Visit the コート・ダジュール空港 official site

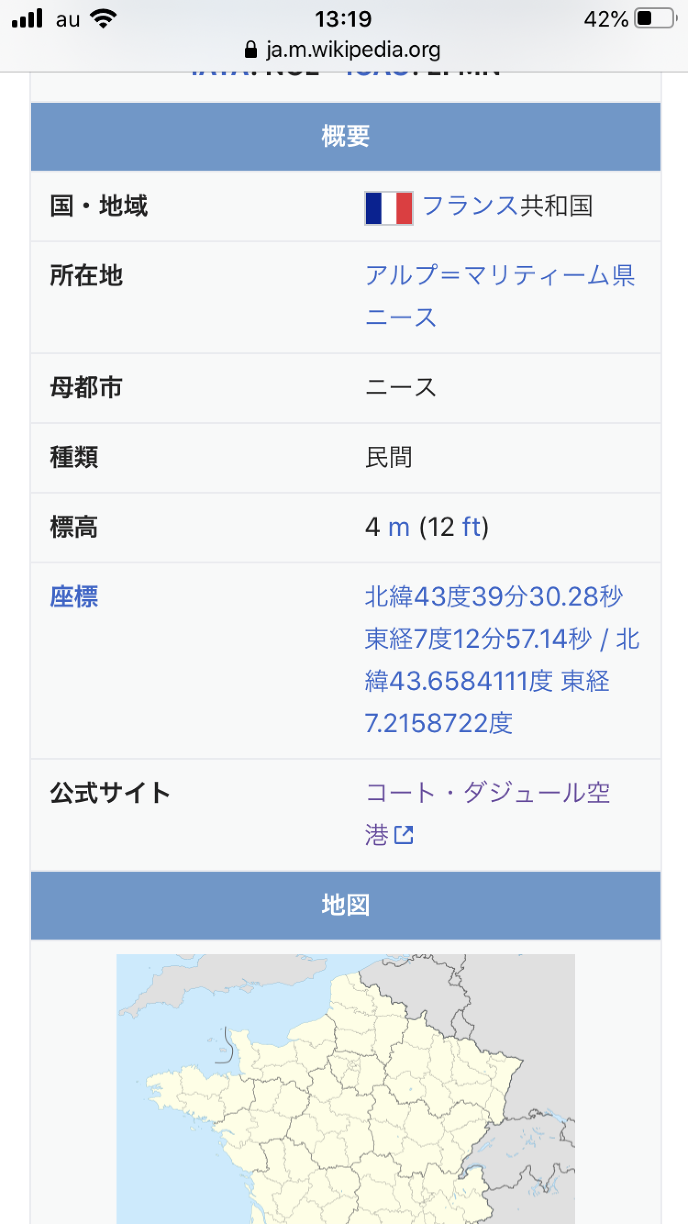487,794
